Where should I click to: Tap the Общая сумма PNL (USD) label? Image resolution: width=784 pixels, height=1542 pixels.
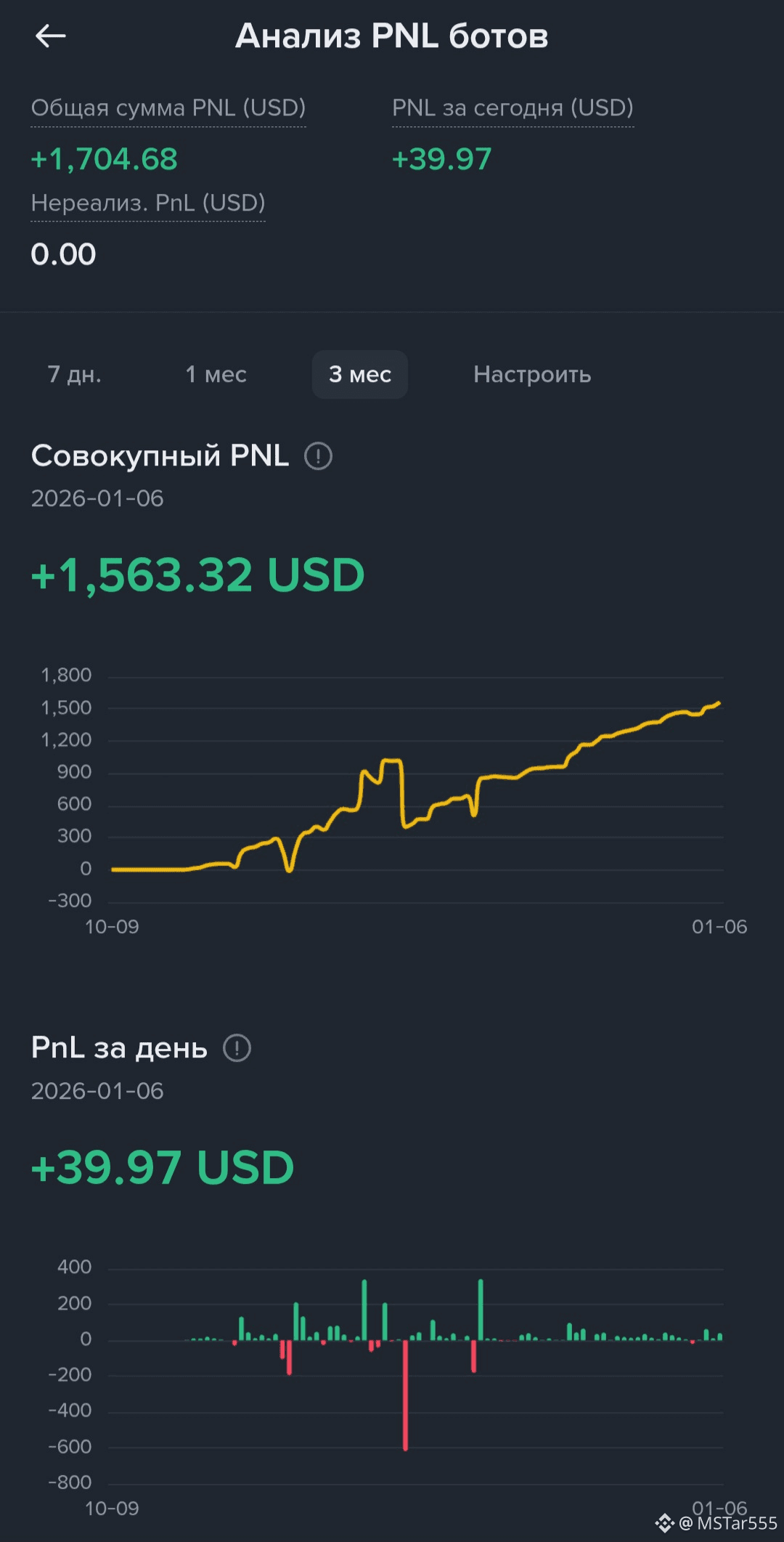168,108
